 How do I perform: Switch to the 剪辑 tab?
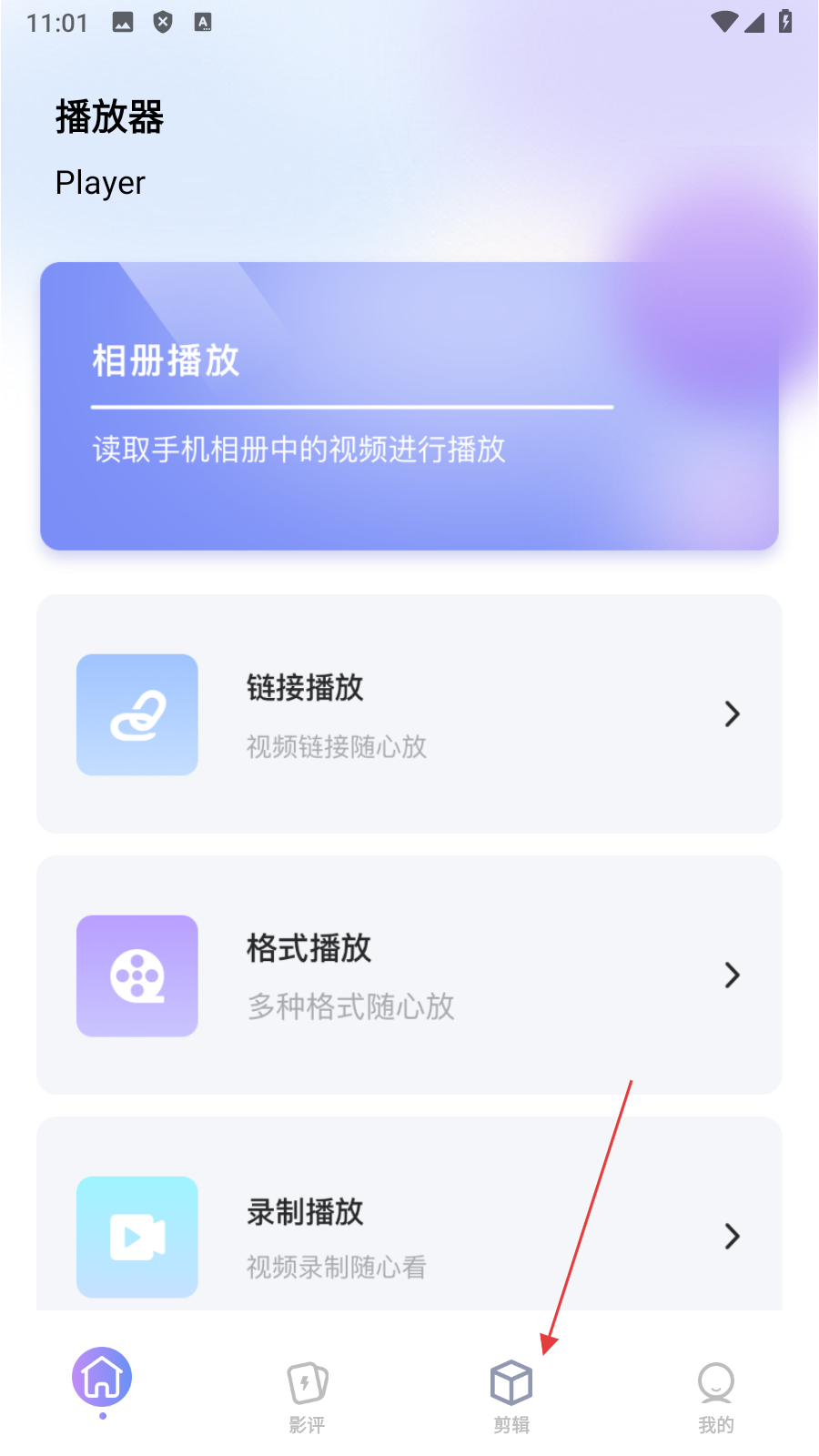511,1394
